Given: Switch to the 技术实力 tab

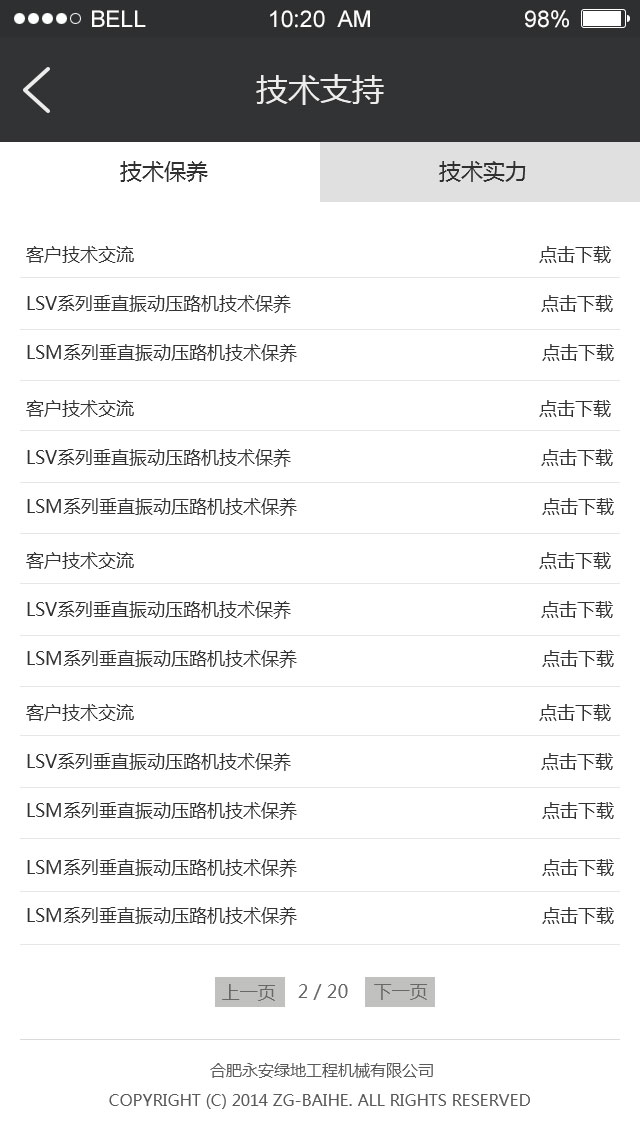Looking at the screenshot, I should pos(481,172).
